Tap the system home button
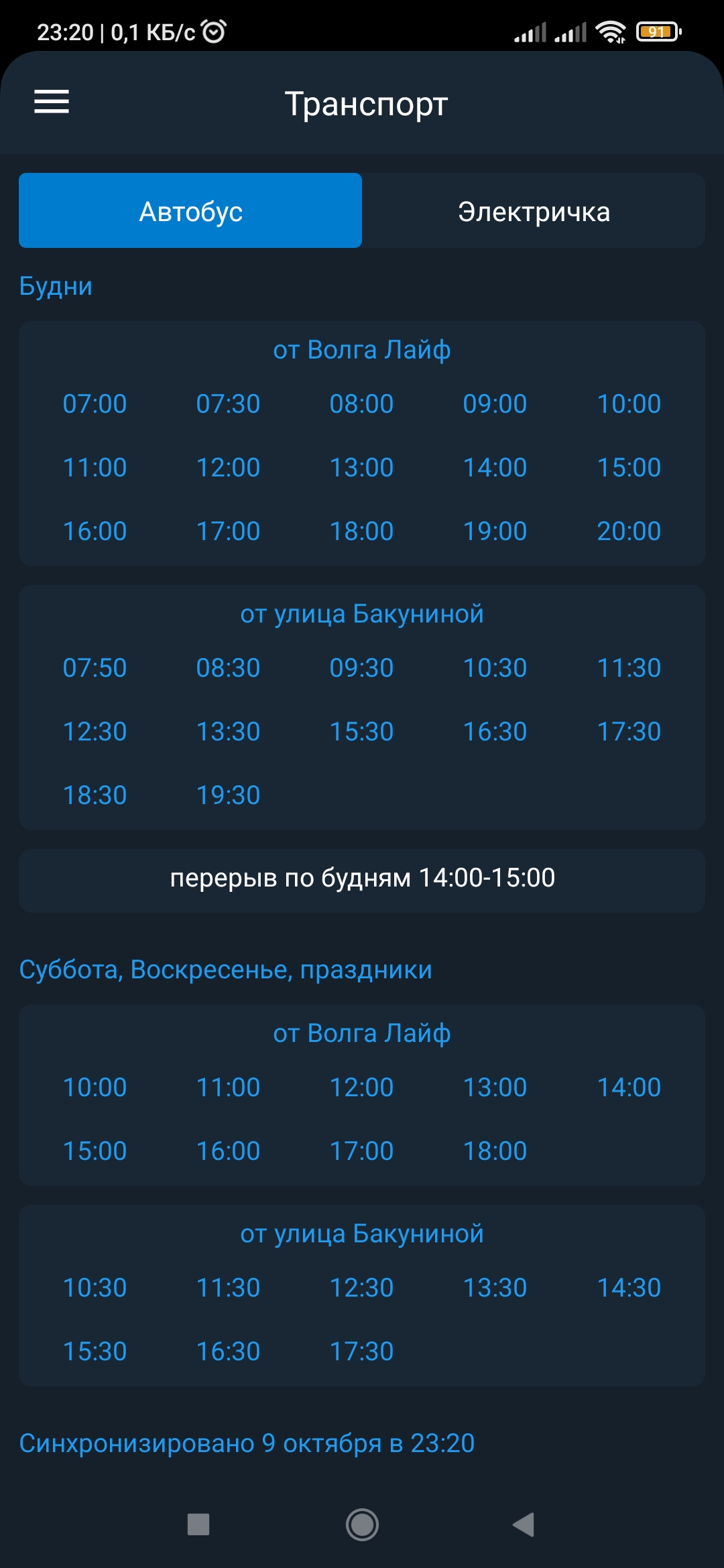 [x=362, y=1524]
